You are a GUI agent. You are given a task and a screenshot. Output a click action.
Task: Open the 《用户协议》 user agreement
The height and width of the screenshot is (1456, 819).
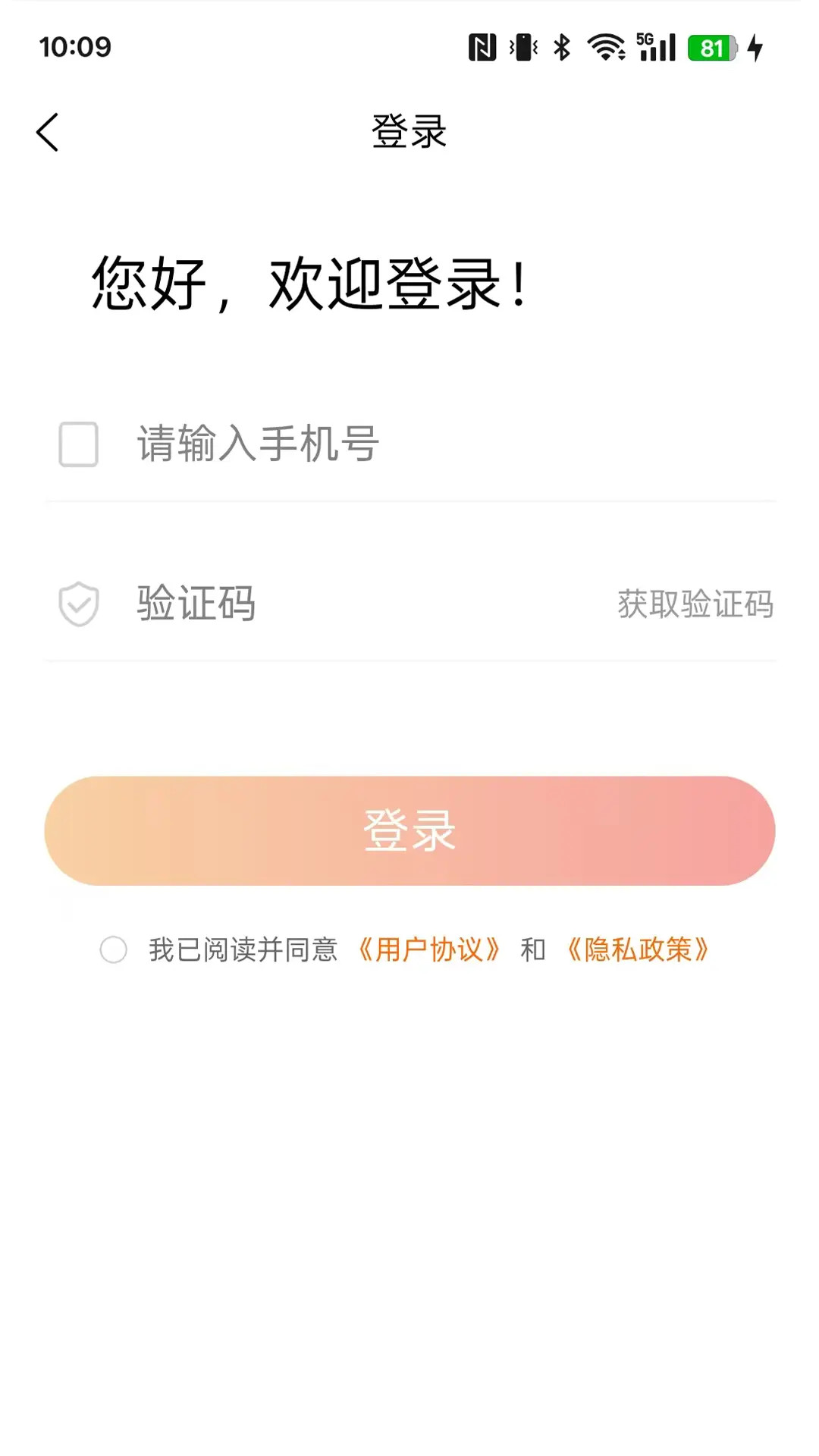pyautogui.click(x=428, y=949)
